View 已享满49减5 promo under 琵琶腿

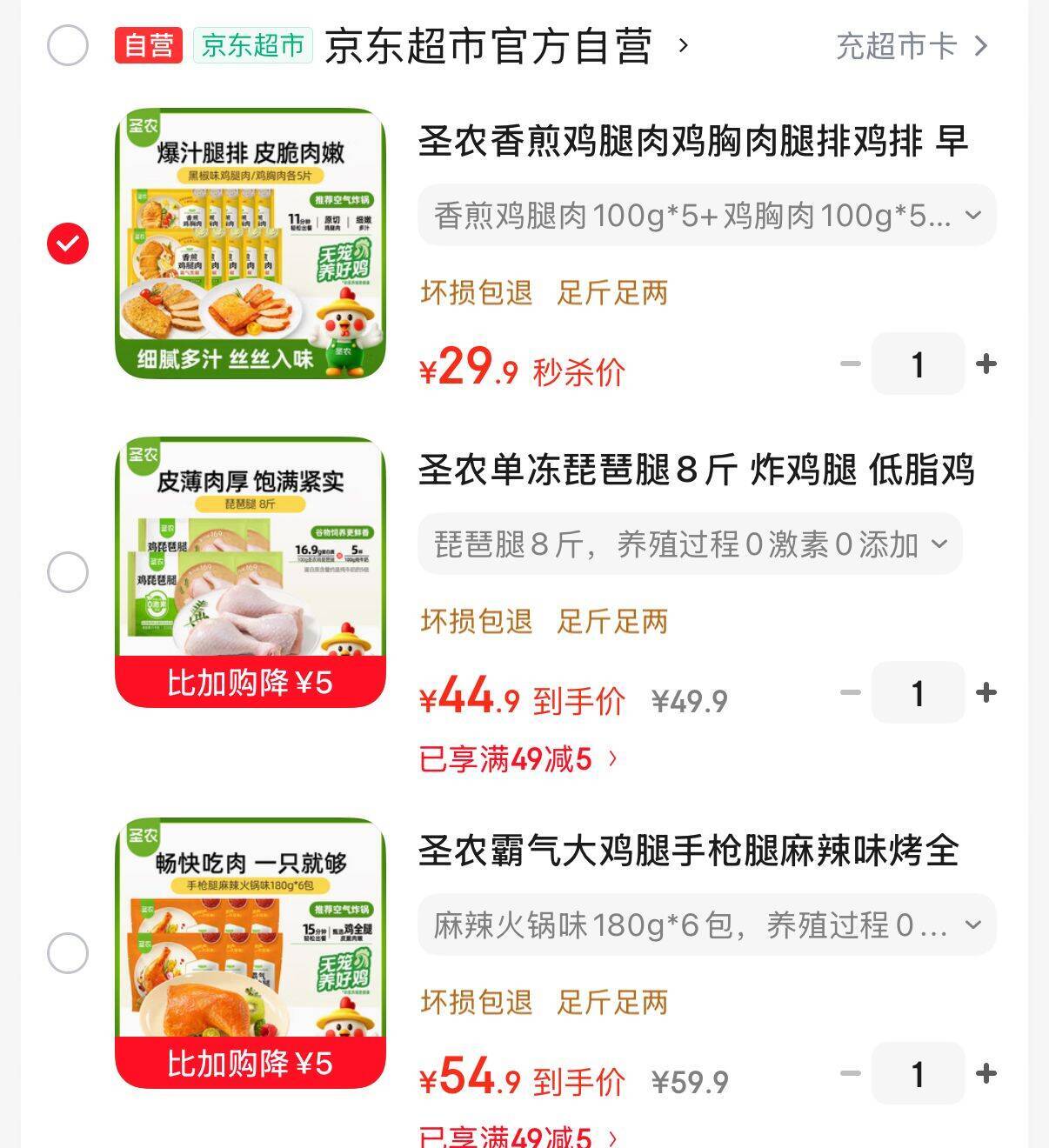point(518,759)
